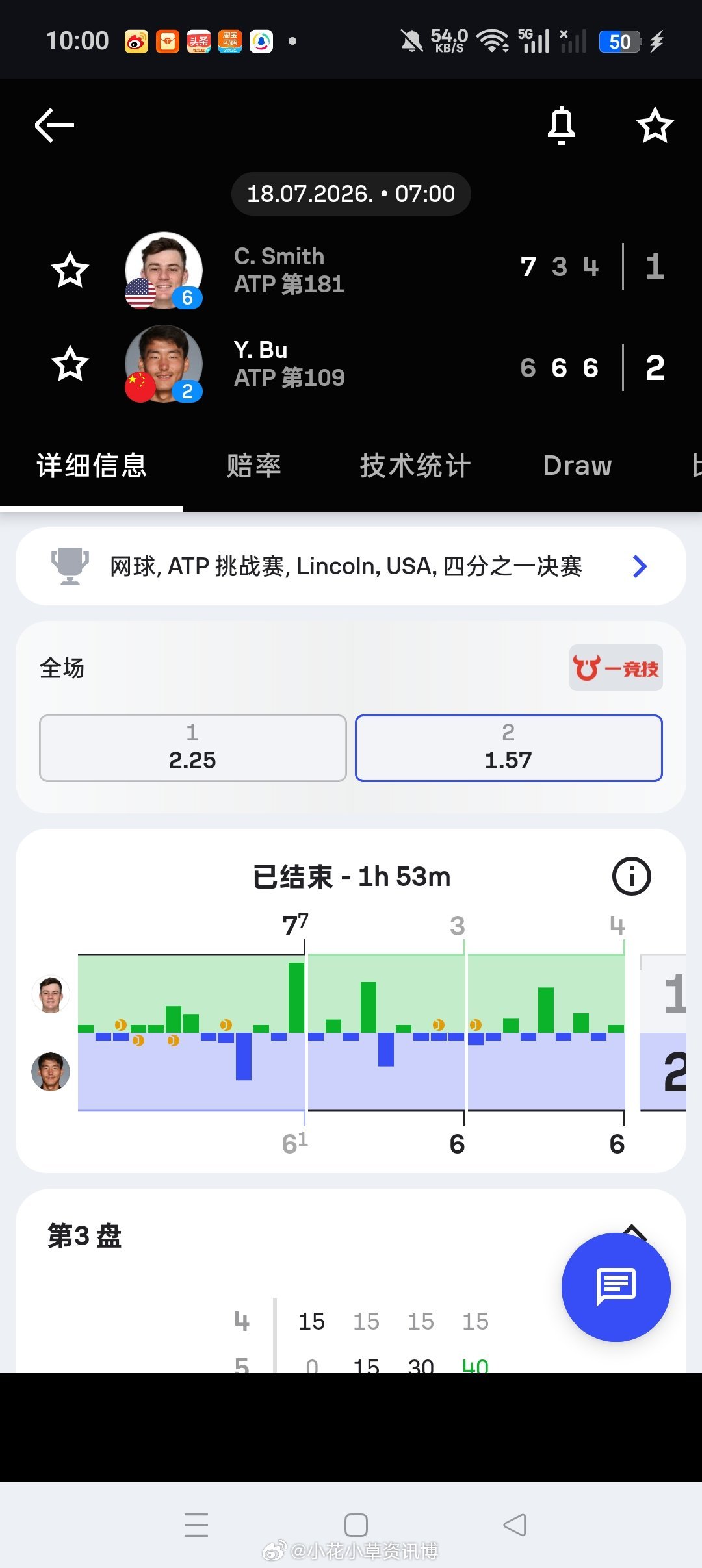Select odds option 1 at 2.25

pos(193,748)
